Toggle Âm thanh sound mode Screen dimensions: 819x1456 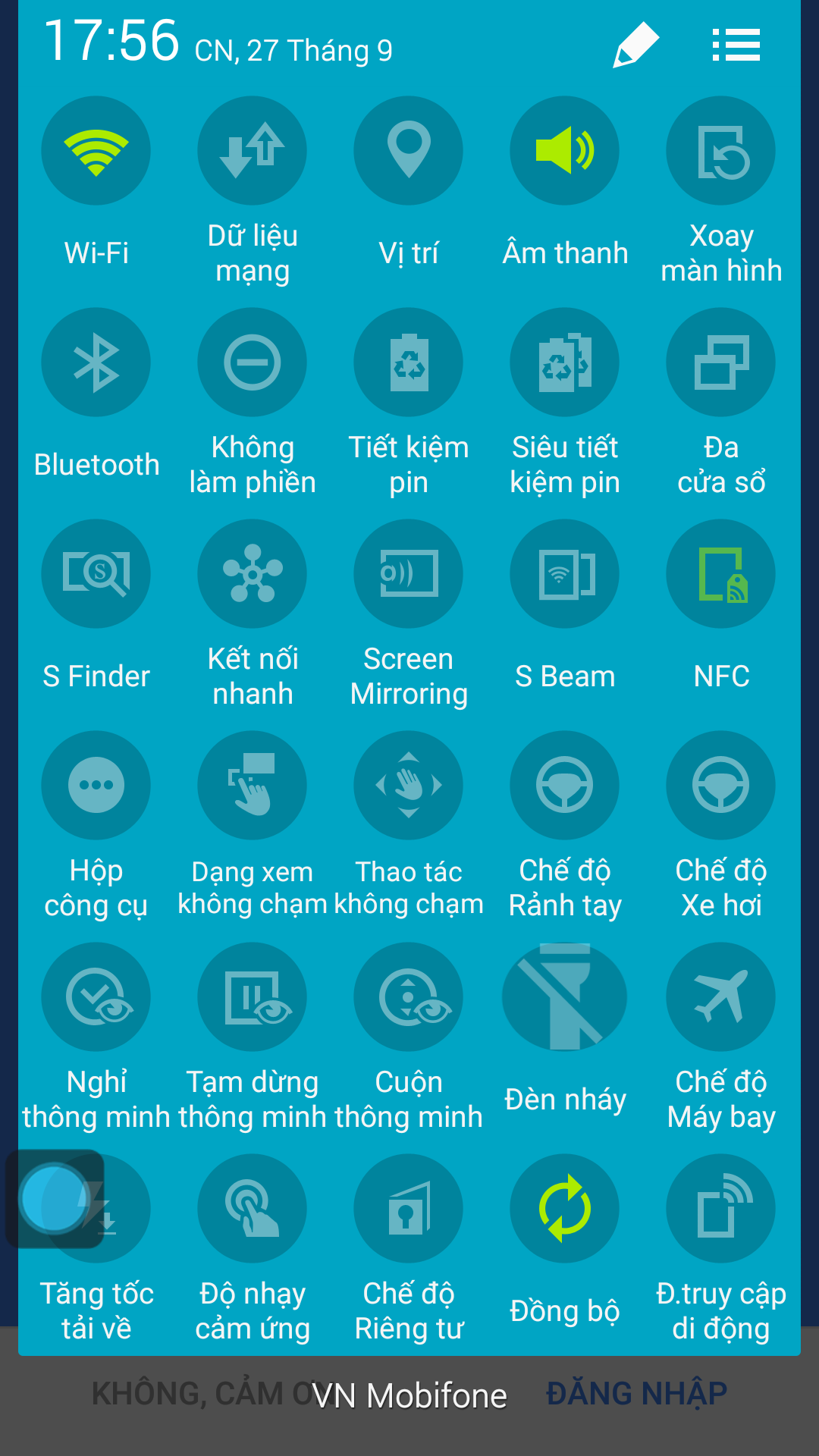tap(565, 151)
